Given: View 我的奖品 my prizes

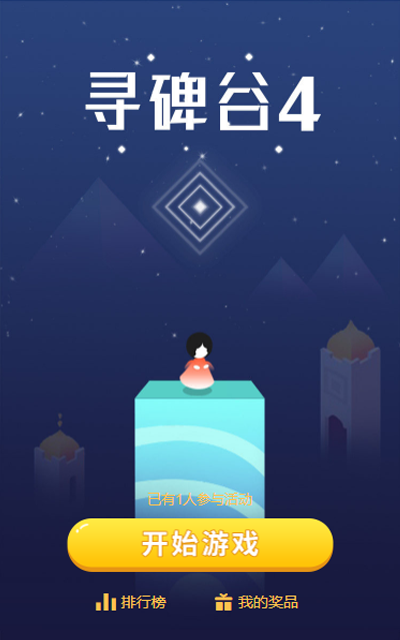Looking at the screenshot, I should 256,602.
